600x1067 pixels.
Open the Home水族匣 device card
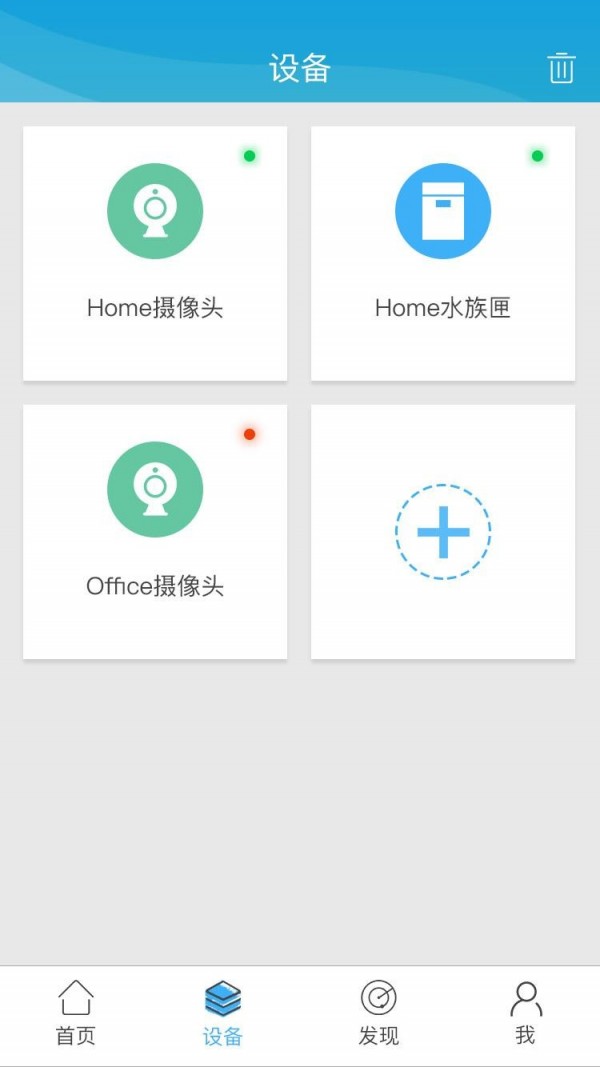pos(443,253)
